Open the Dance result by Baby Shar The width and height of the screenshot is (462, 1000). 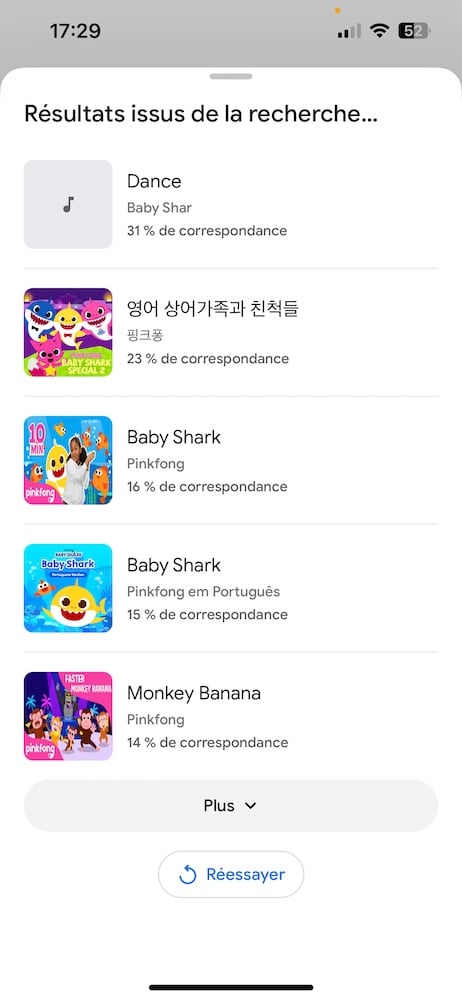coord(231,204)
